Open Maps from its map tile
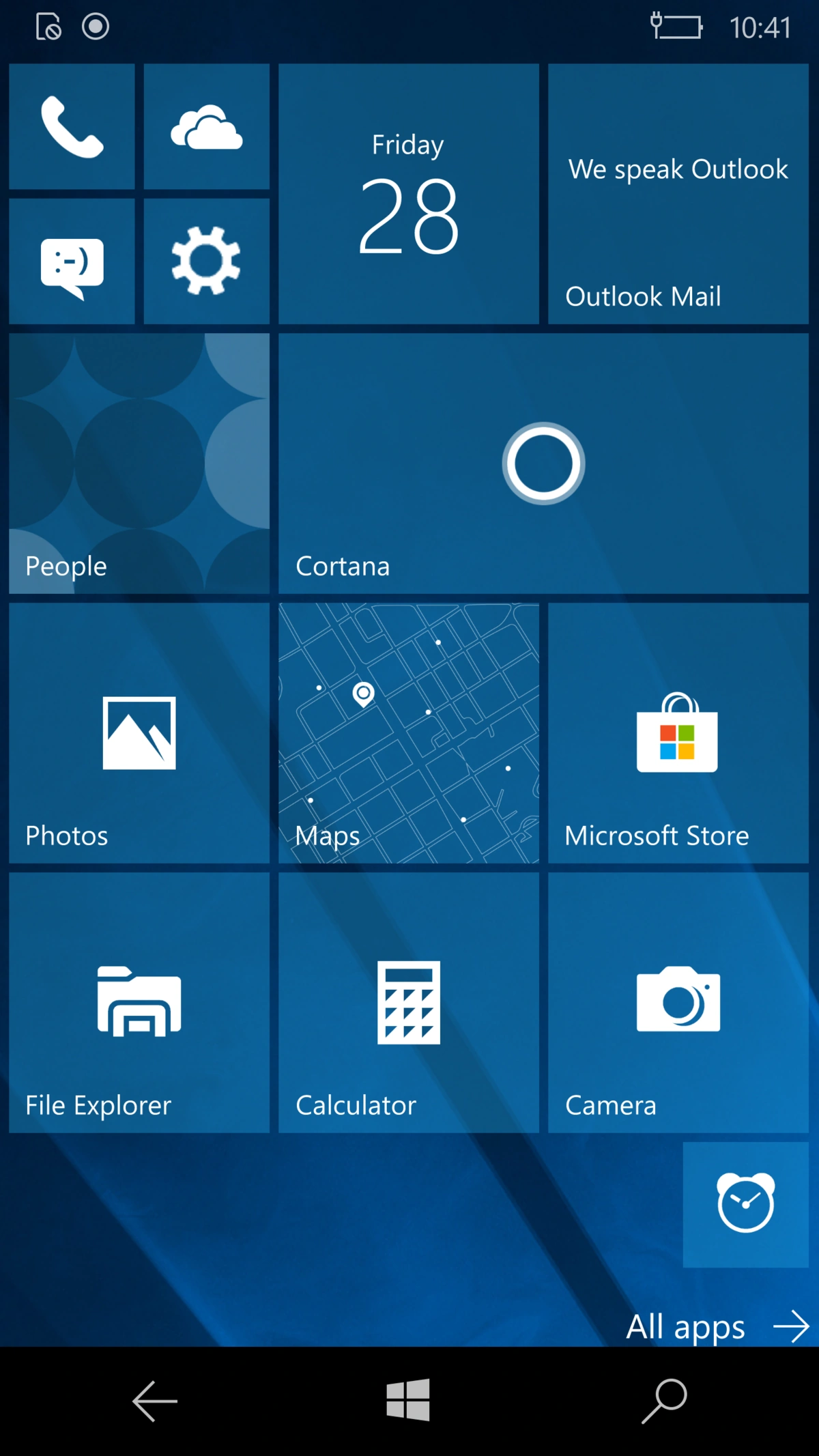 click(x=408, y=734)
